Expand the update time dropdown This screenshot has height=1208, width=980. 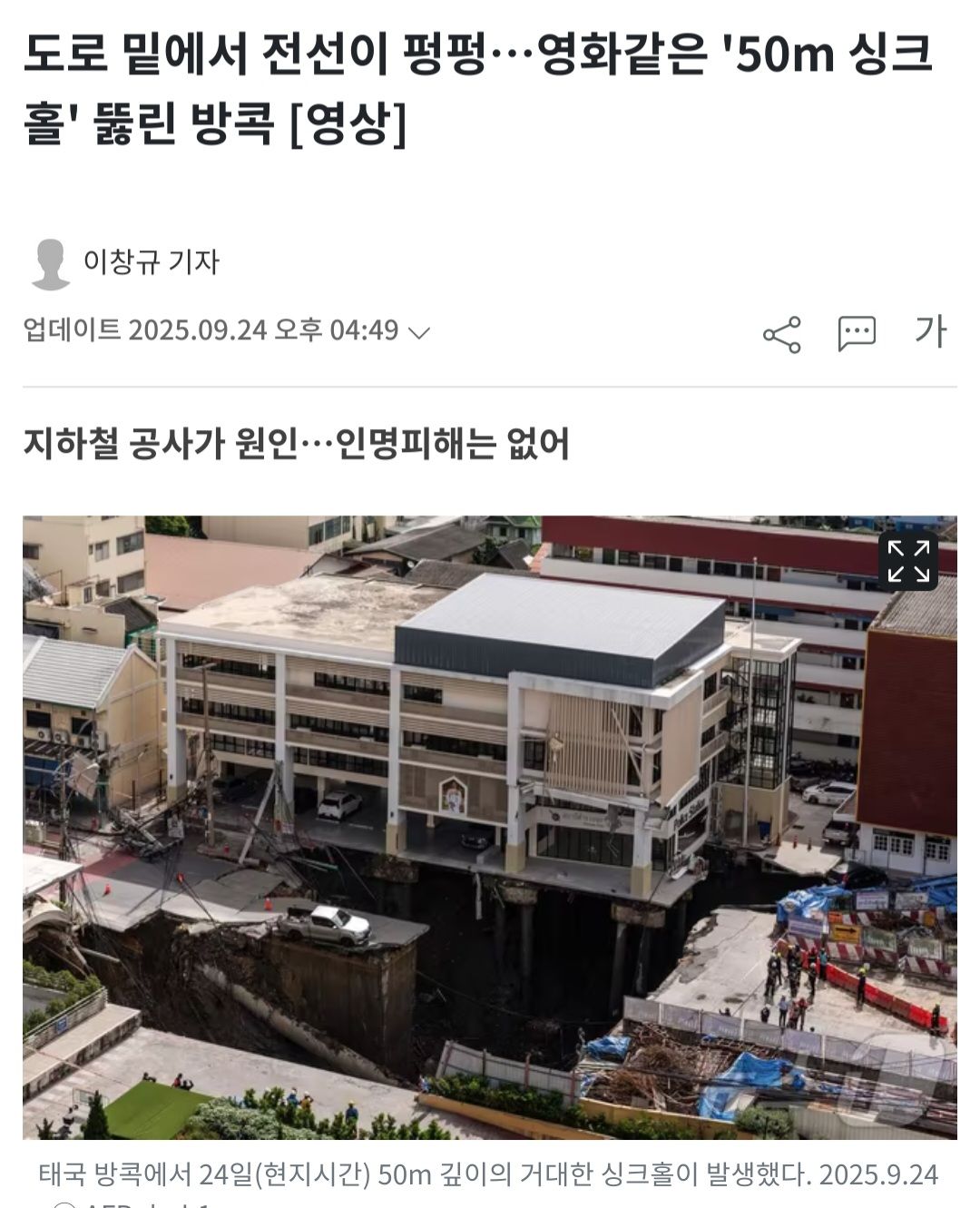[418, 331]
